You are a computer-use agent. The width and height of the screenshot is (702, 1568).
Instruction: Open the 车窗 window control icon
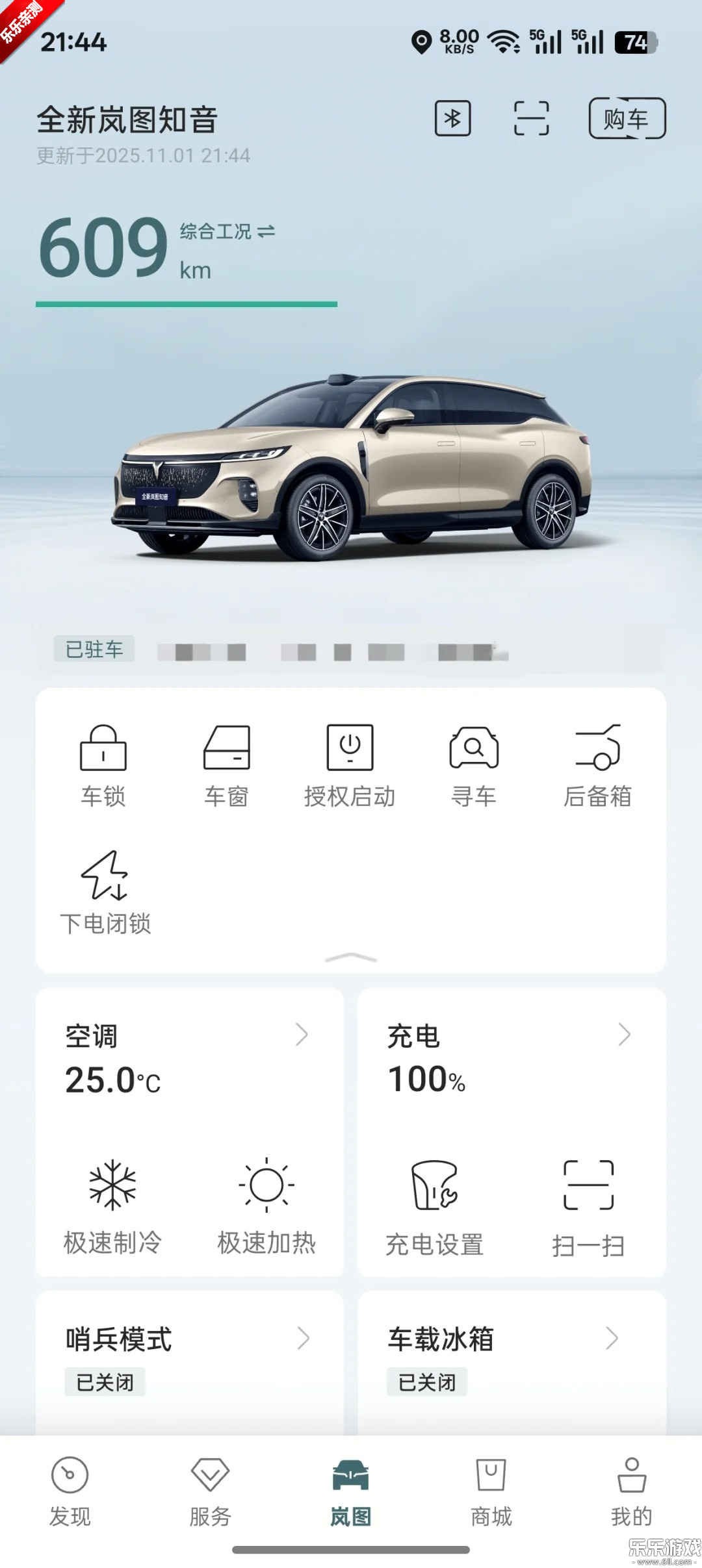click(227, 748)
